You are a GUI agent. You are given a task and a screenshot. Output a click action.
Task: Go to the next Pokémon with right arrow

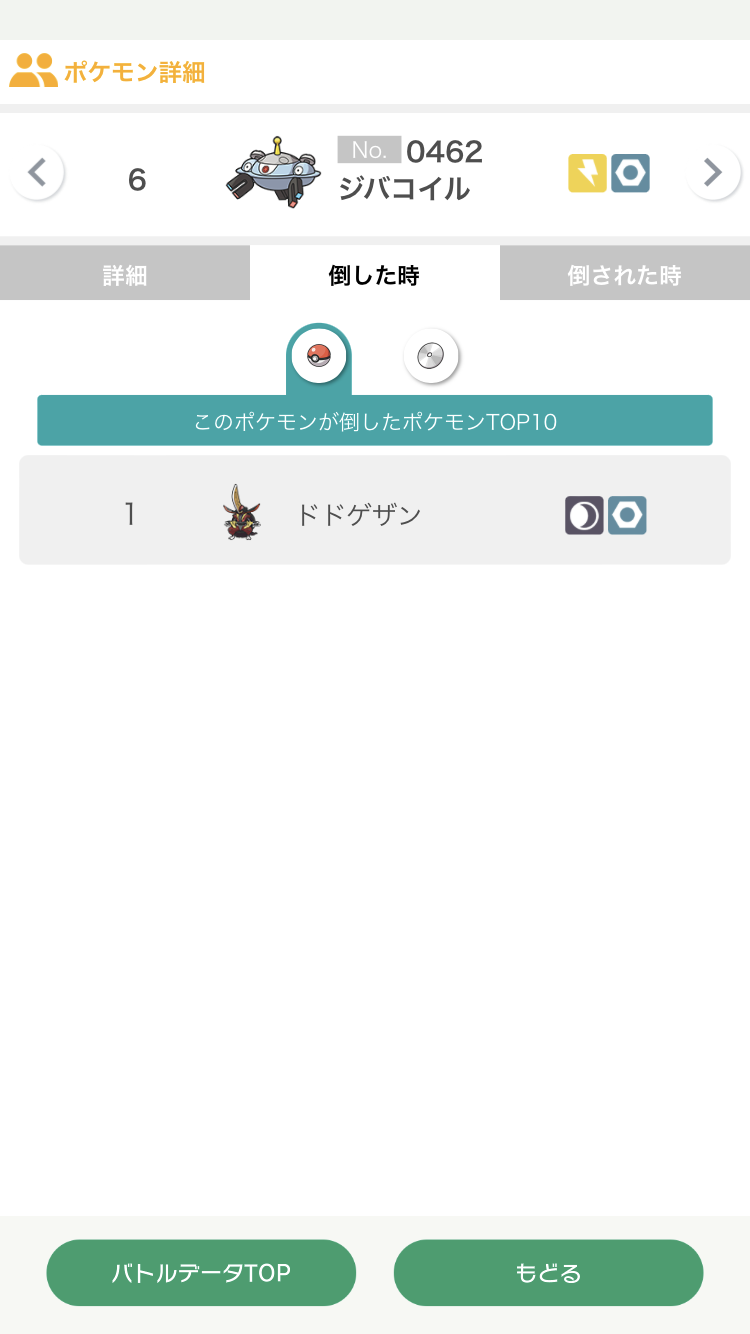coord(712,173)
